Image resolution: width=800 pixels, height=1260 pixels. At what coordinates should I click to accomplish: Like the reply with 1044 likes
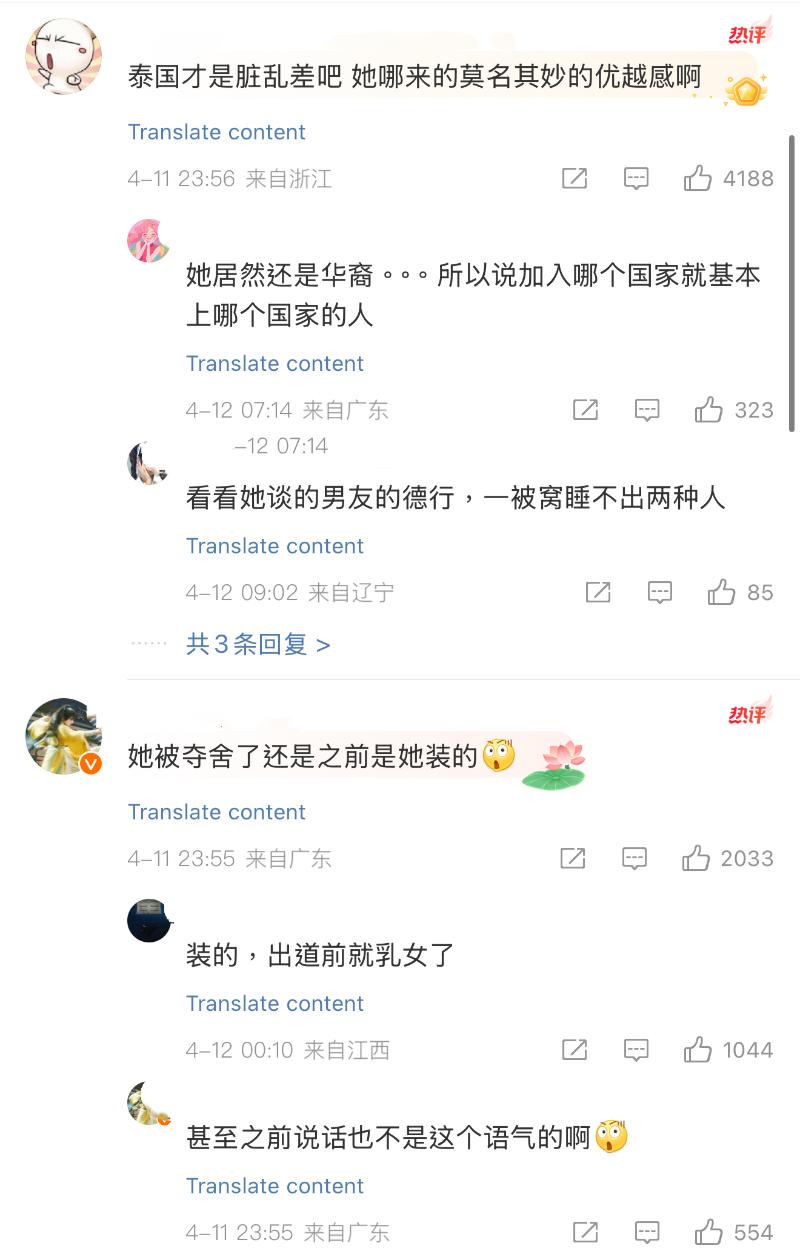[x=698, y=1050]
